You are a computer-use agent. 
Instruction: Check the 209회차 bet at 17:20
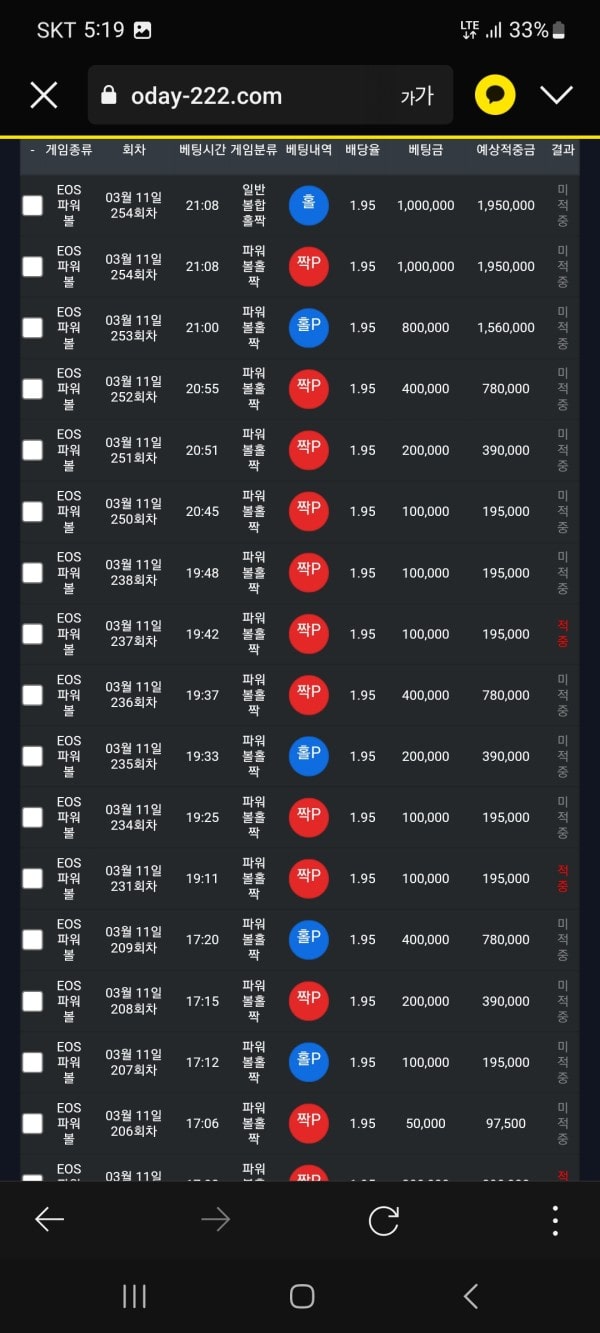coord(33,939)
